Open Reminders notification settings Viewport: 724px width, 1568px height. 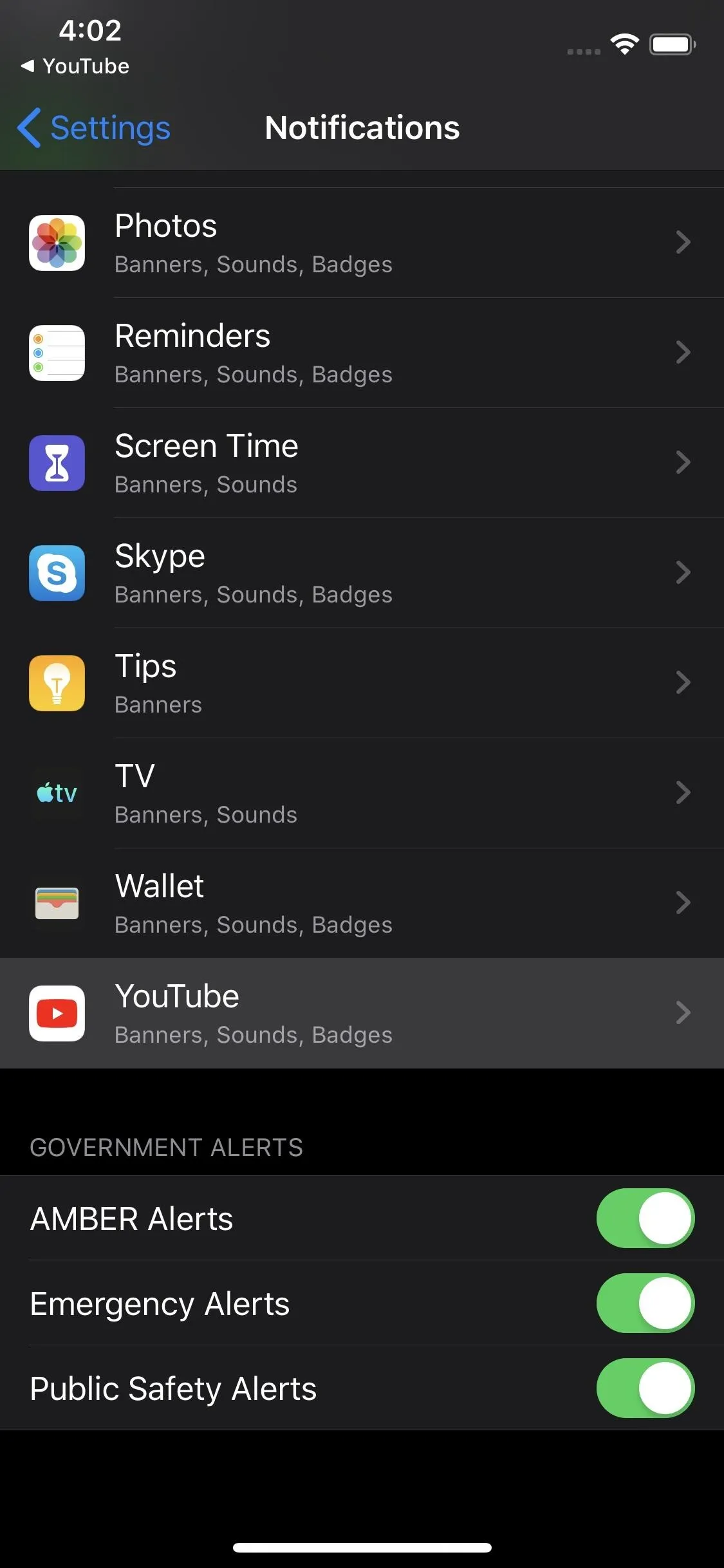pyautogui.click(x=362, y=353)
